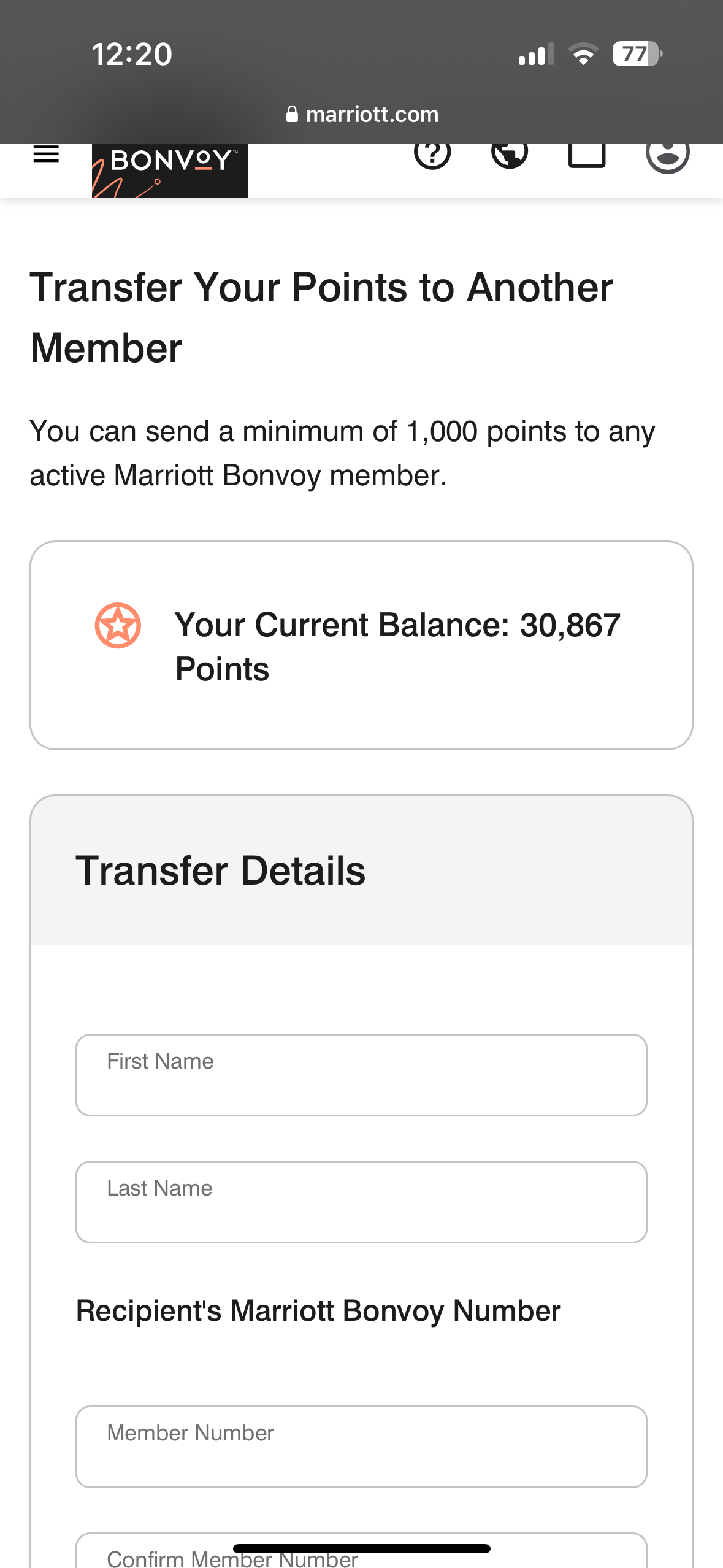Open the hamburger menu
The image size is (723, 1568).
(46, 153)
